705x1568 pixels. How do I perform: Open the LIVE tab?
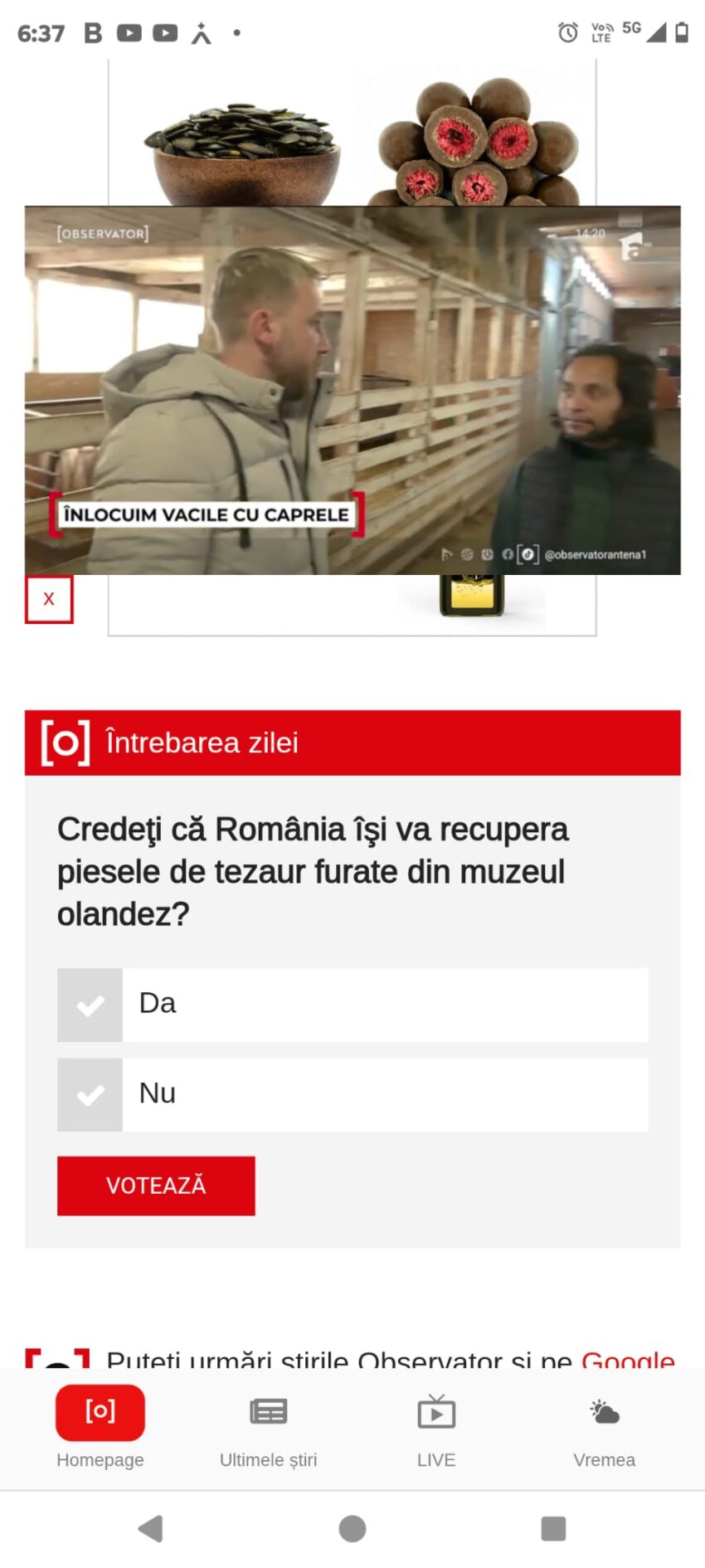436,1427
